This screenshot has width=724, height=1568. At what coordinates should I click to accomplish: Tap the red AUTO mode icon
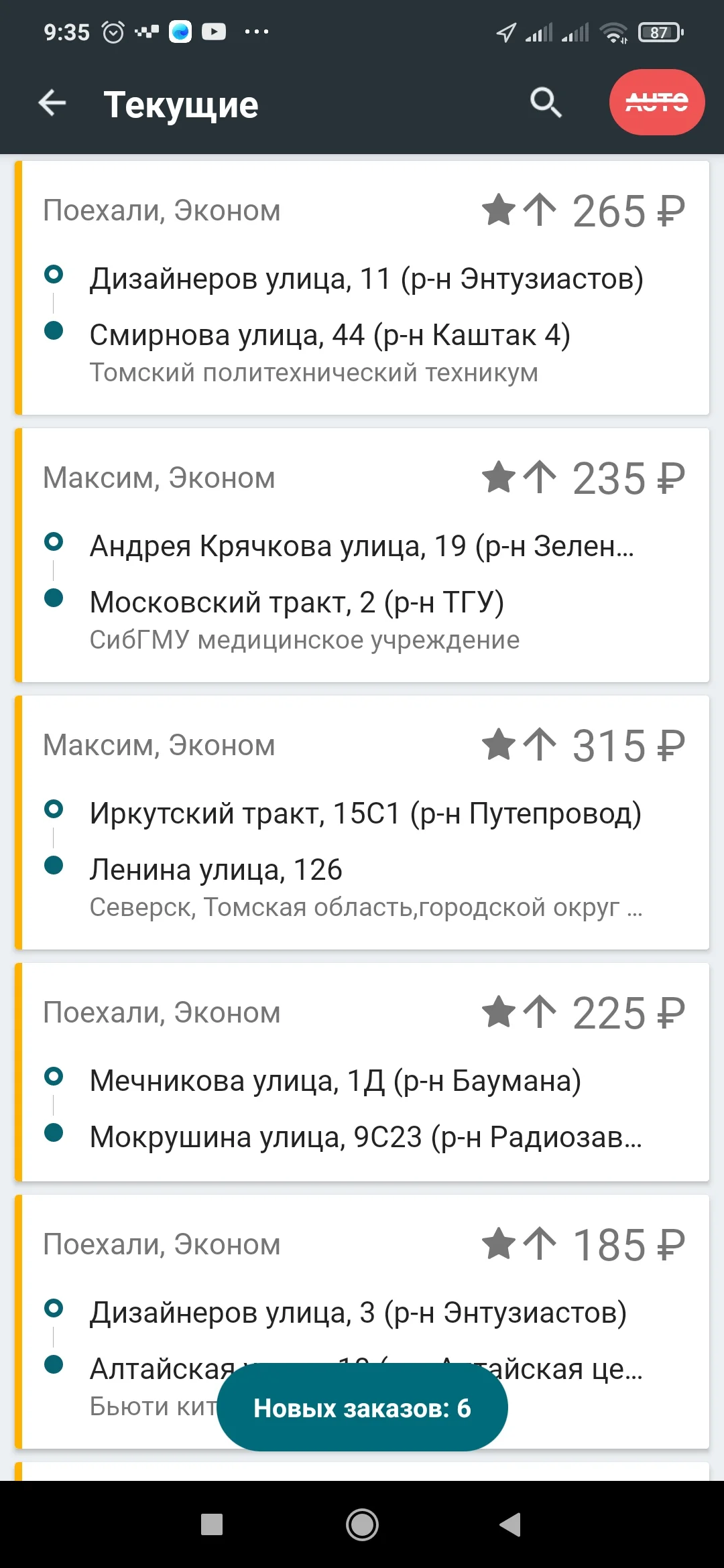pyautogui.click(x=656, y=102)
